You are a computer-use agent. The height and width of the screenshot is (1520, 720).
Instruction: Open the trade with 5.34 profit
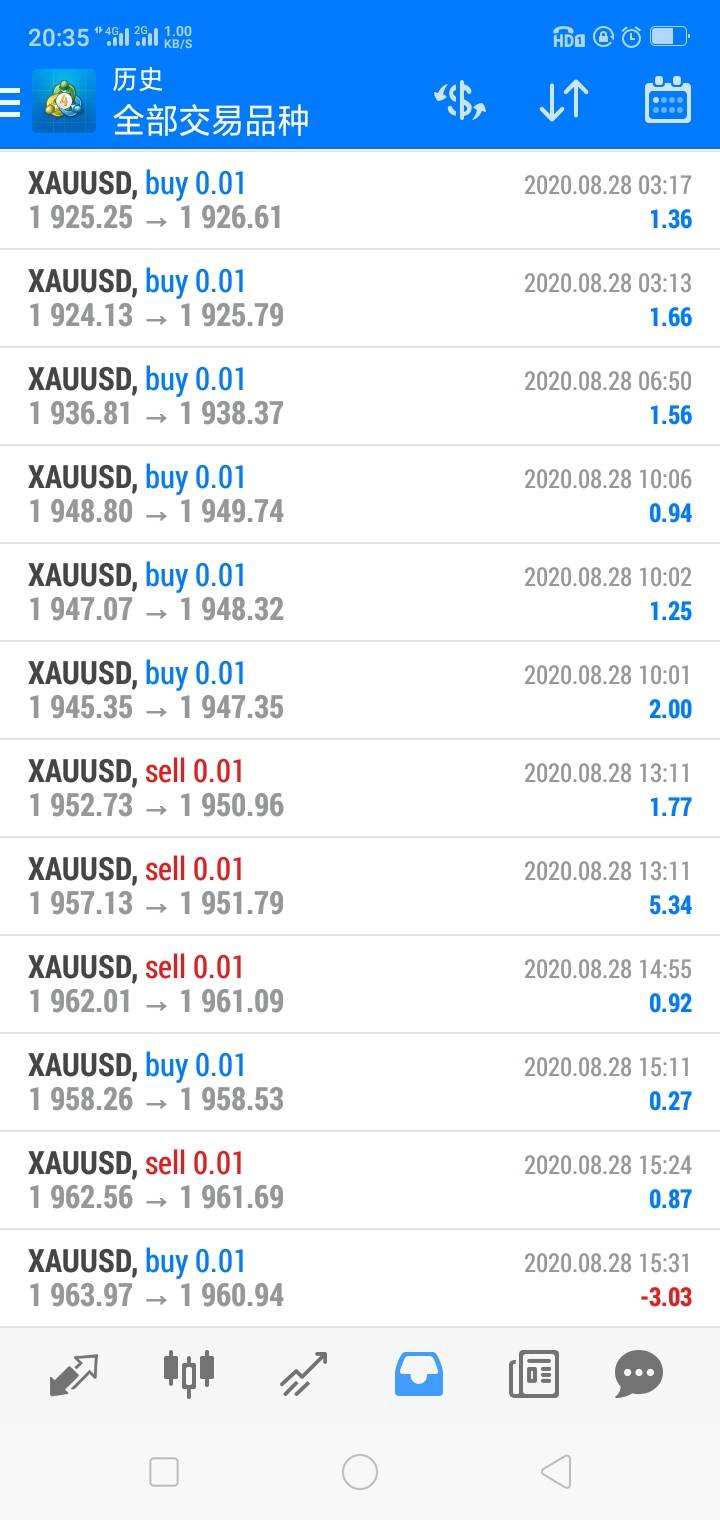pyautogui.click(x=360, y=886)
